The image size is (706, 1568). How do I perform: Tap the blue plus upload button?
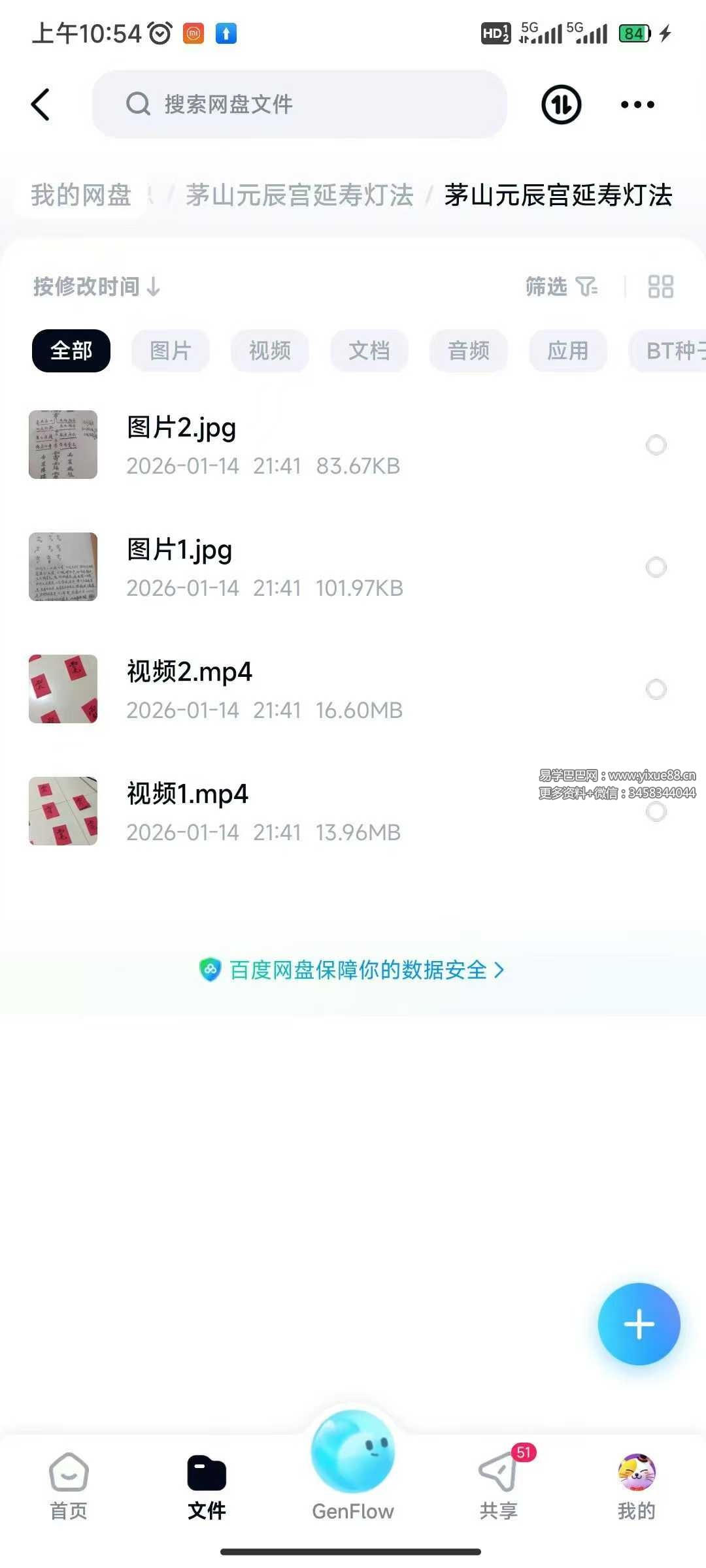[x=639, y=1324]
